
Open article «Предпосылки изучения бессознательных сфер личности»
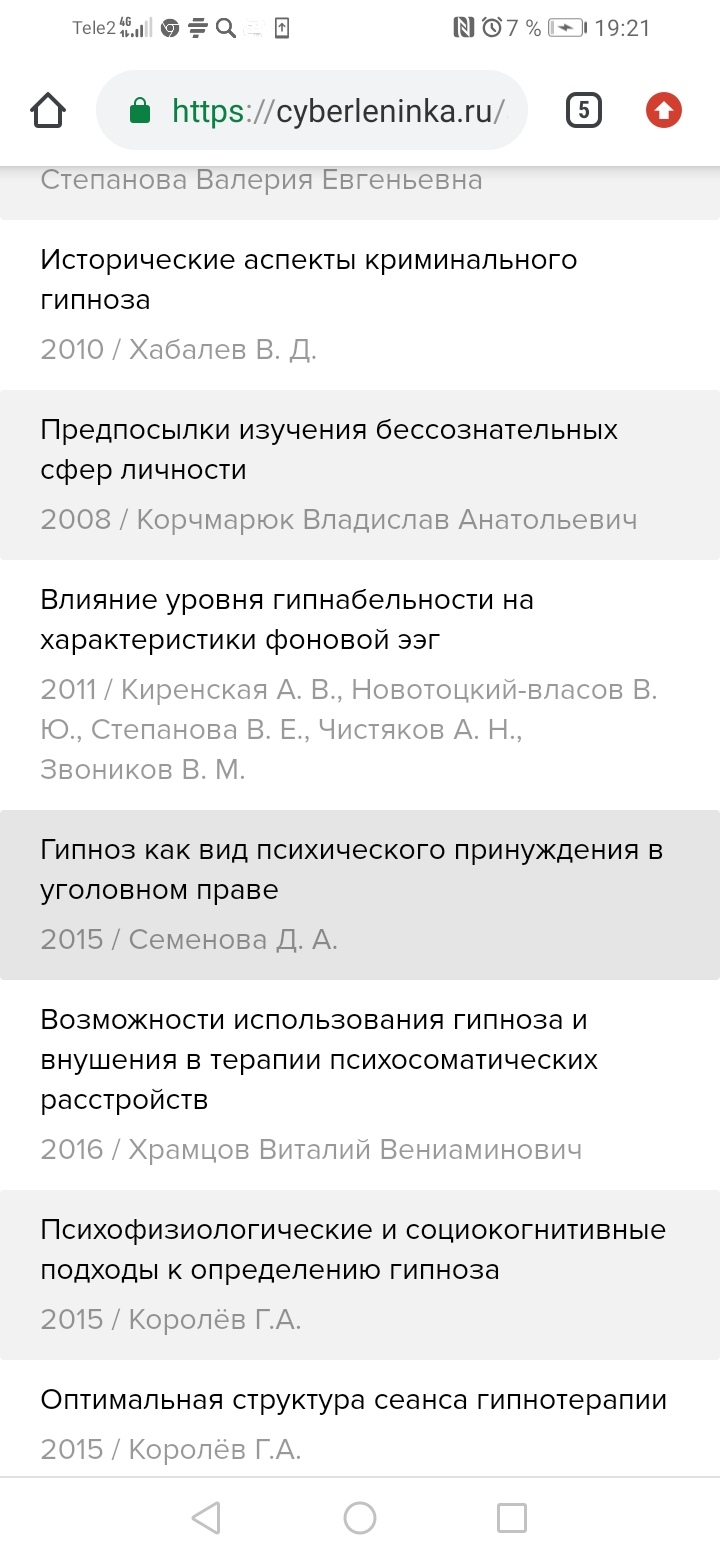tap(329, 450)
